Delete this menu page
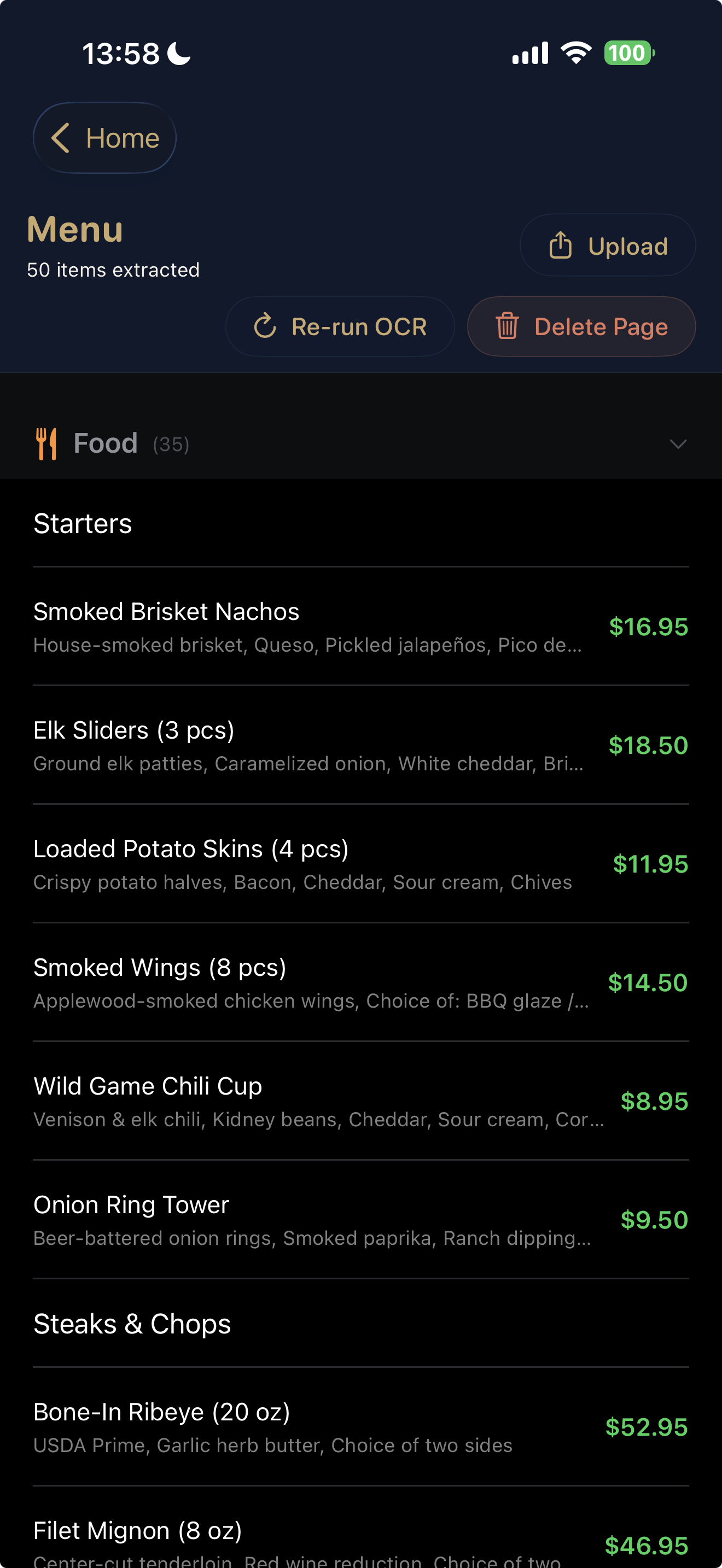722x1568 pixels. pyautogui.click(x=581, y=327)
